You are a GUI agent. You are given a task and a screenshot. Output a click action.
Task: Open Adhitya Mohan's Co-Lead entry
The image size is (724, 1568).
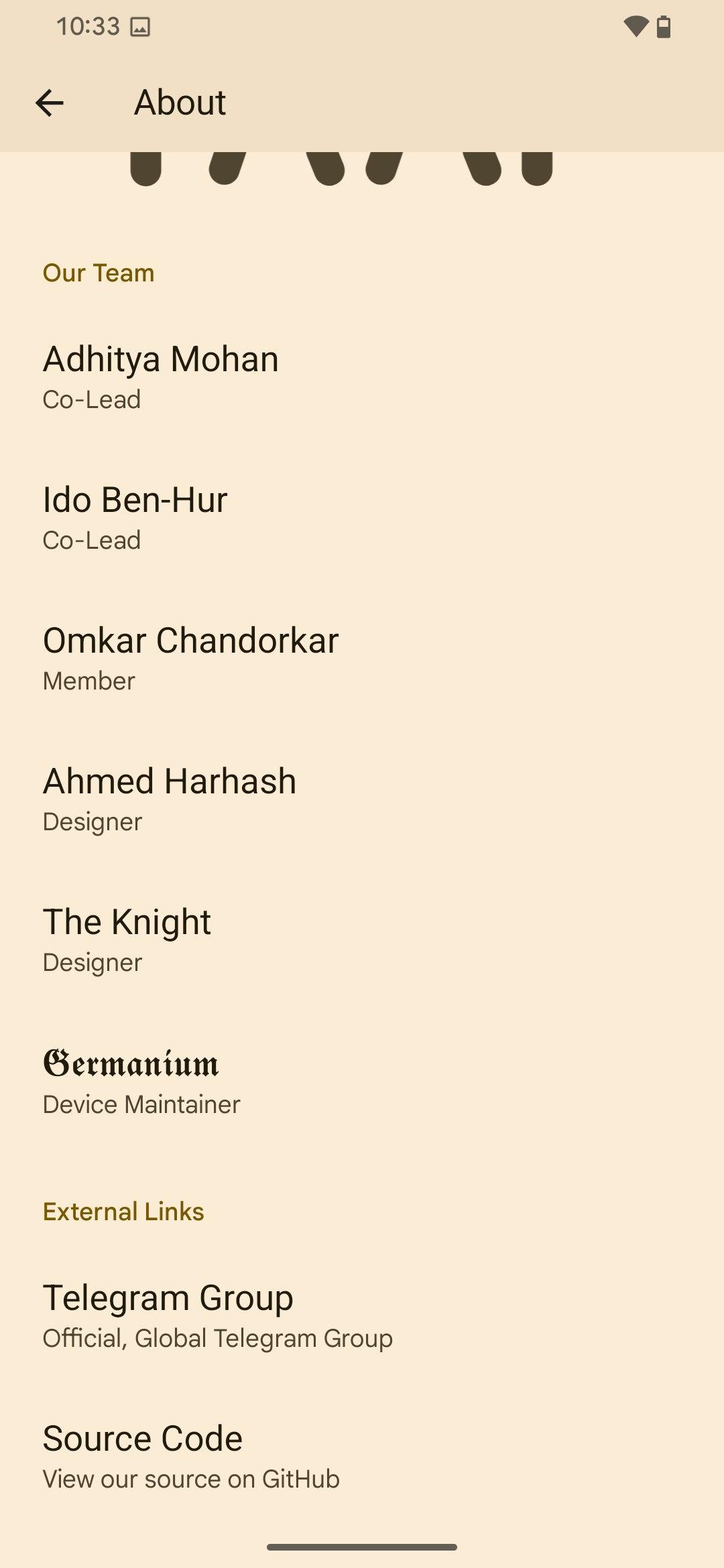tap(362, 377)
